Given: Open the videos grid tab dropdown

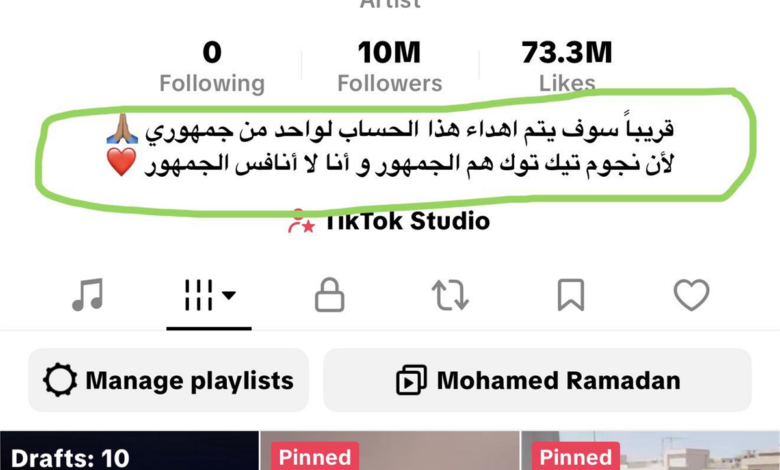Looking at the screenshot, I should tap(209, 295).
